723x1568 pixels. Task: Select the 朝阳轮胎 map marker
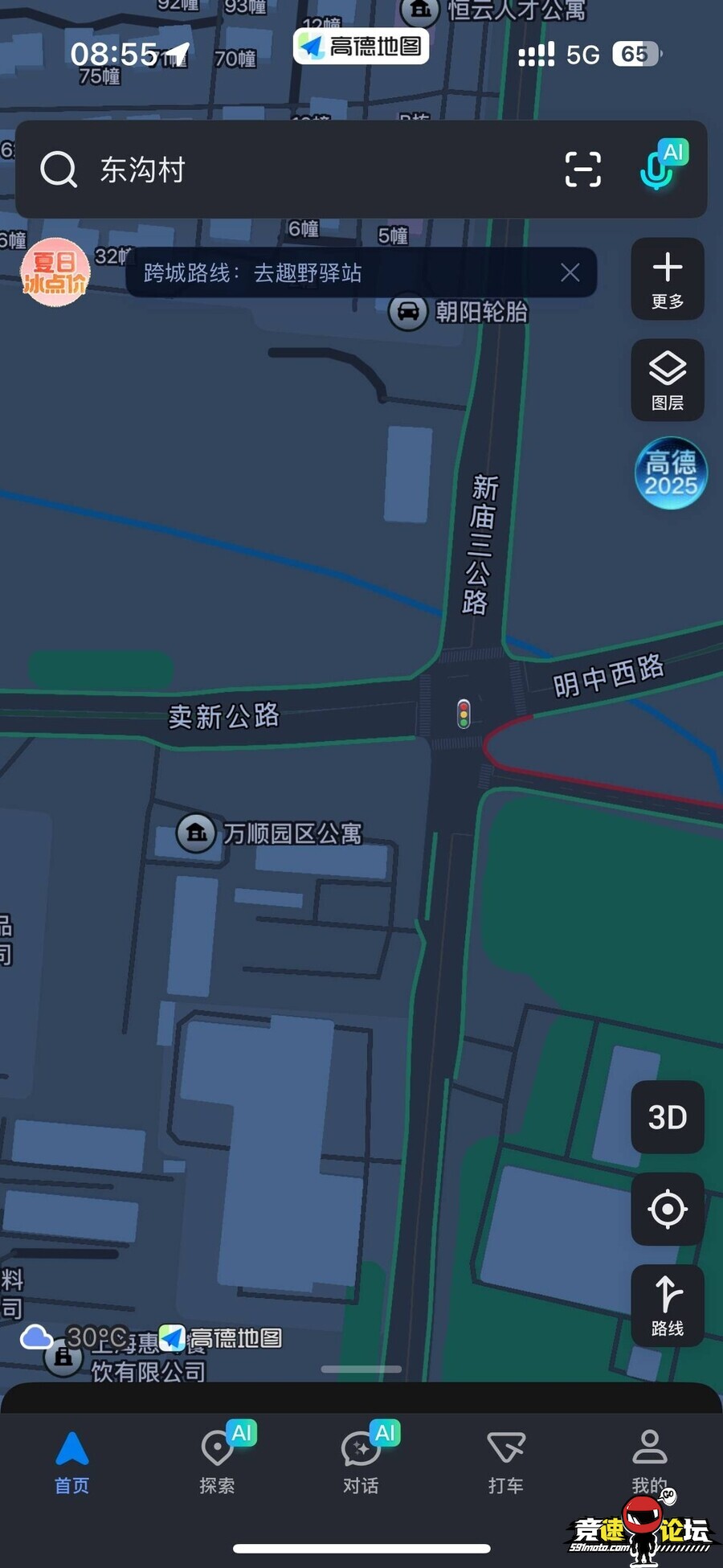pos(408,311)
